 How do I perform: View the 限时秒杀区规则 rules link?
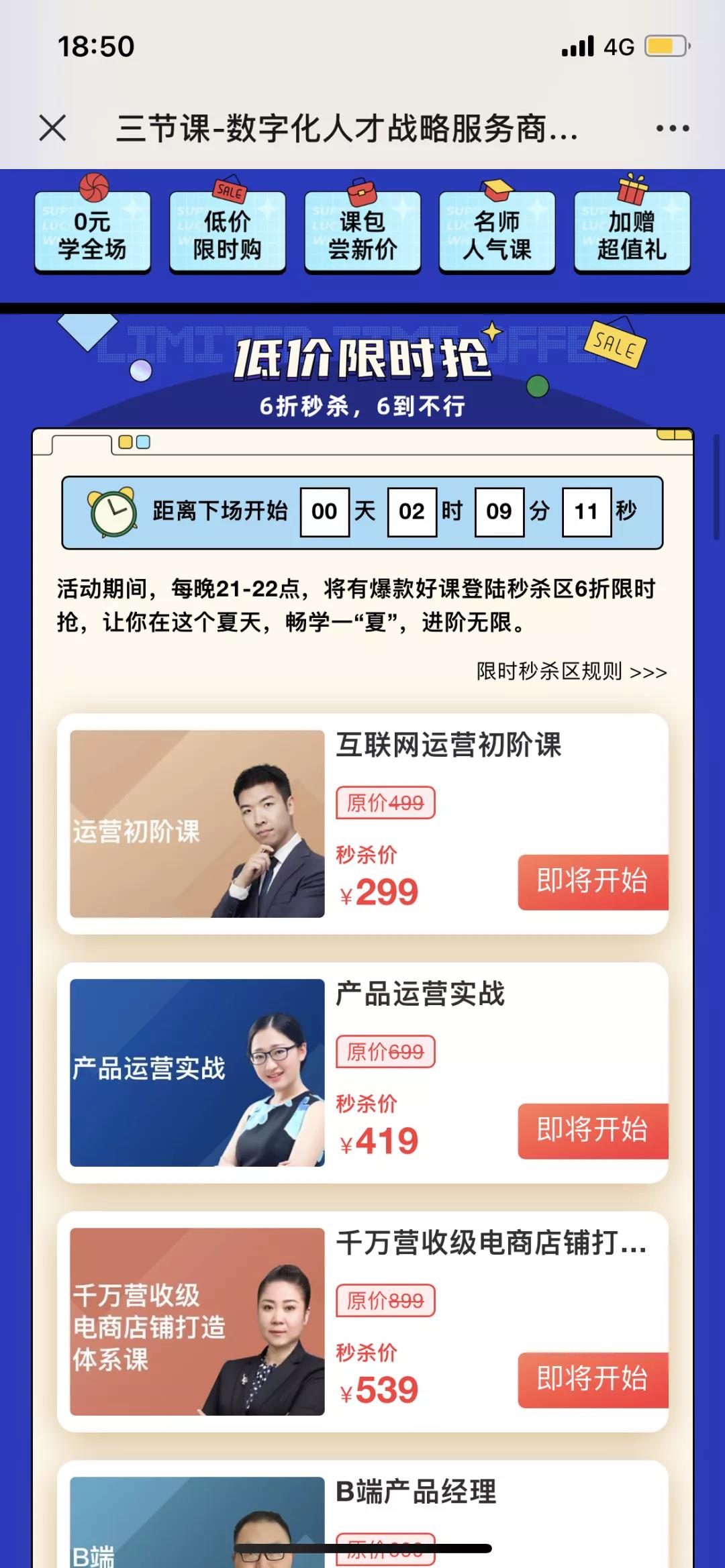pos(571,671)
